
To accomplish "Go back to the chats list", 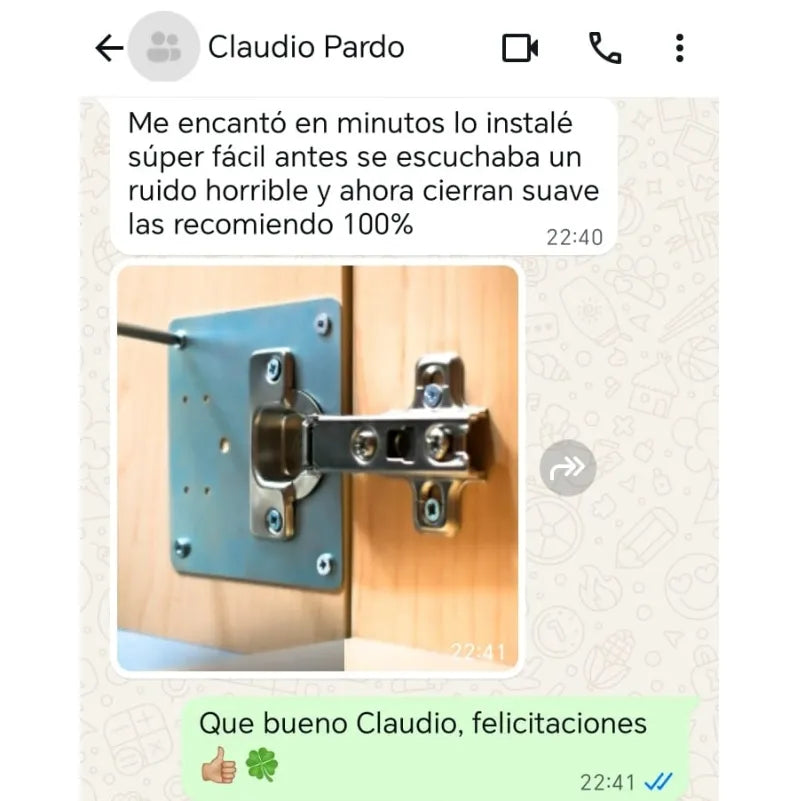I will click(108, 48).
